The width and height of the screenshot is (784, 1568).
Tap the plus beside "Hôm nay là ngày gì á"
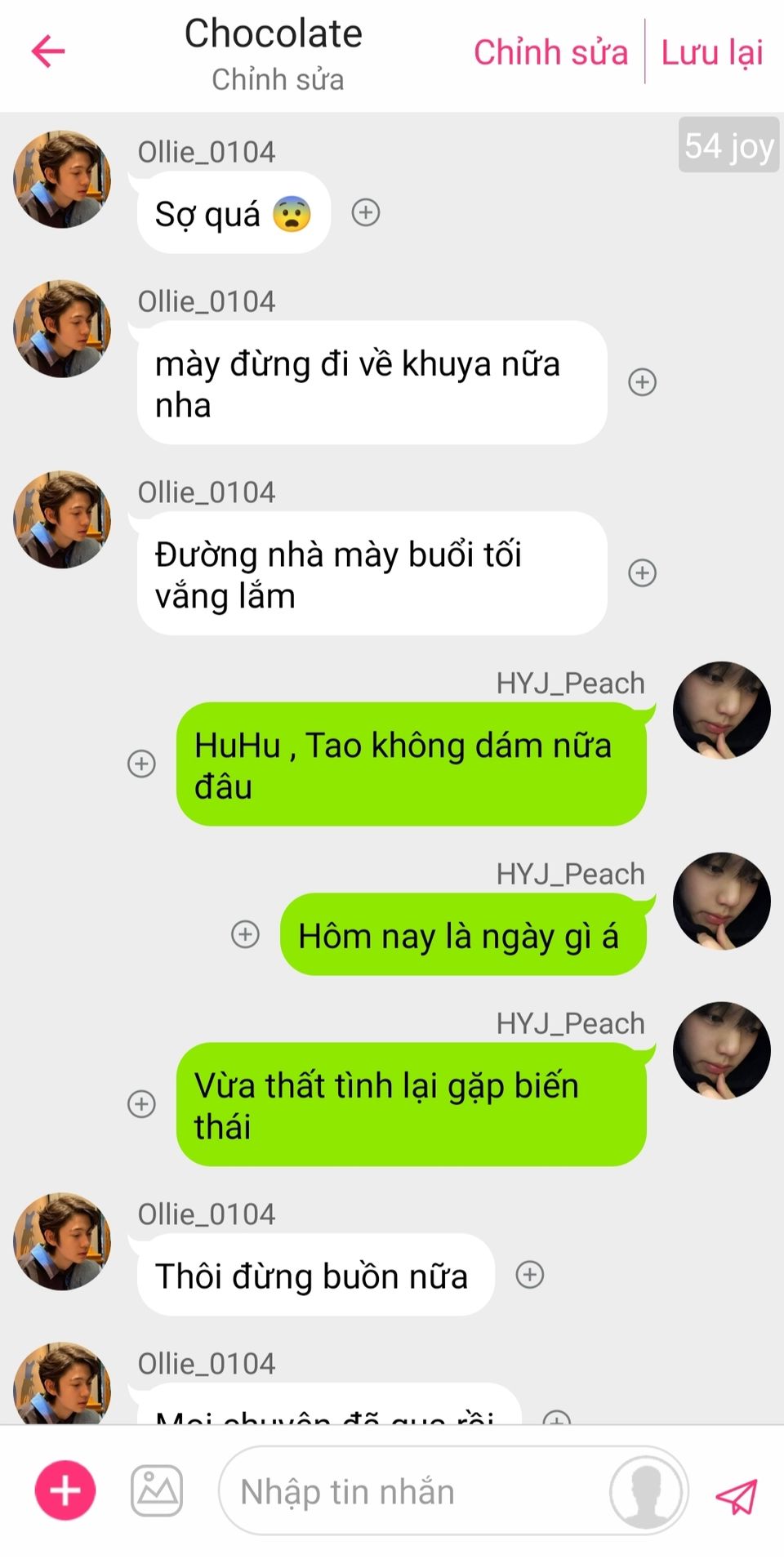(x=245, y=934)
